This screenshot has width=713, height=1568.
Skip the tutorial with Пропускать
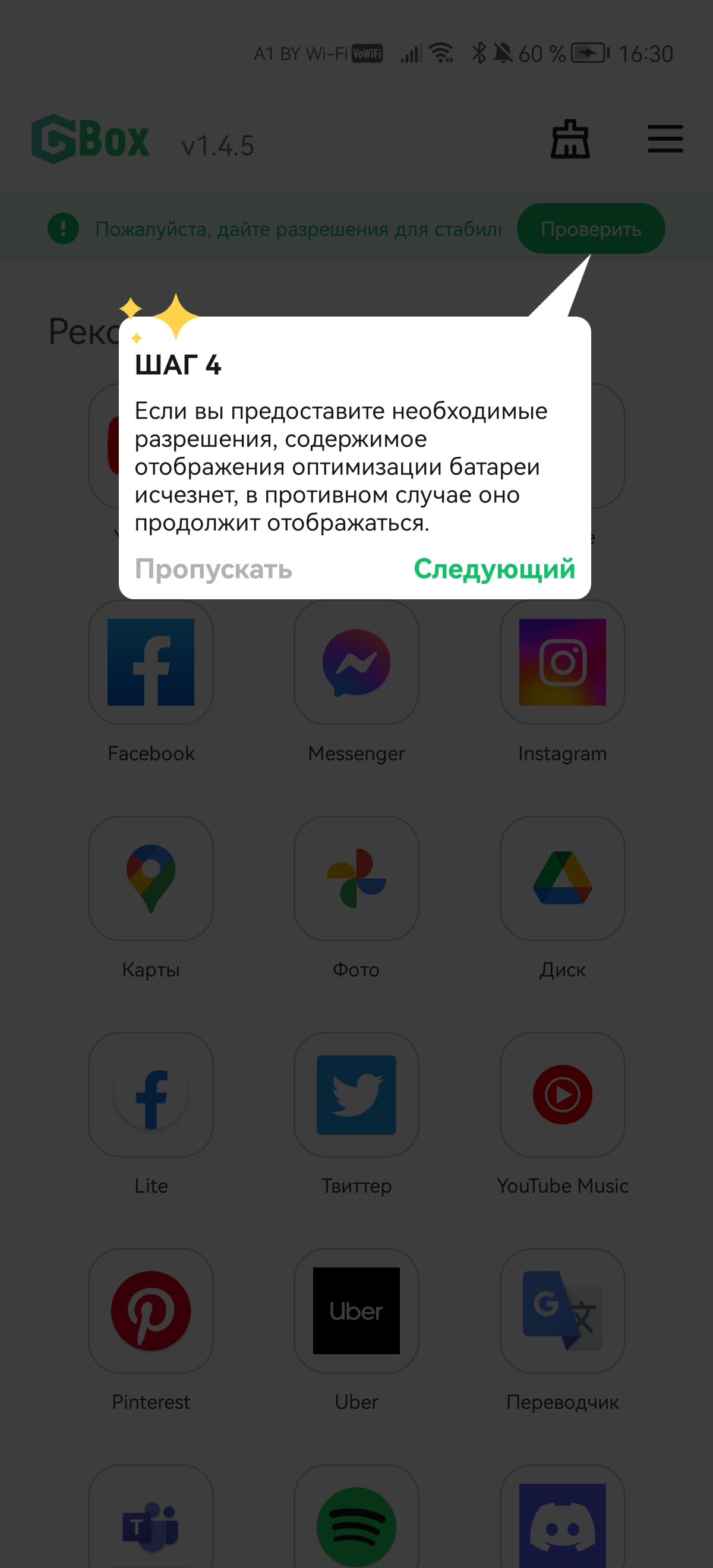(213, 569)
